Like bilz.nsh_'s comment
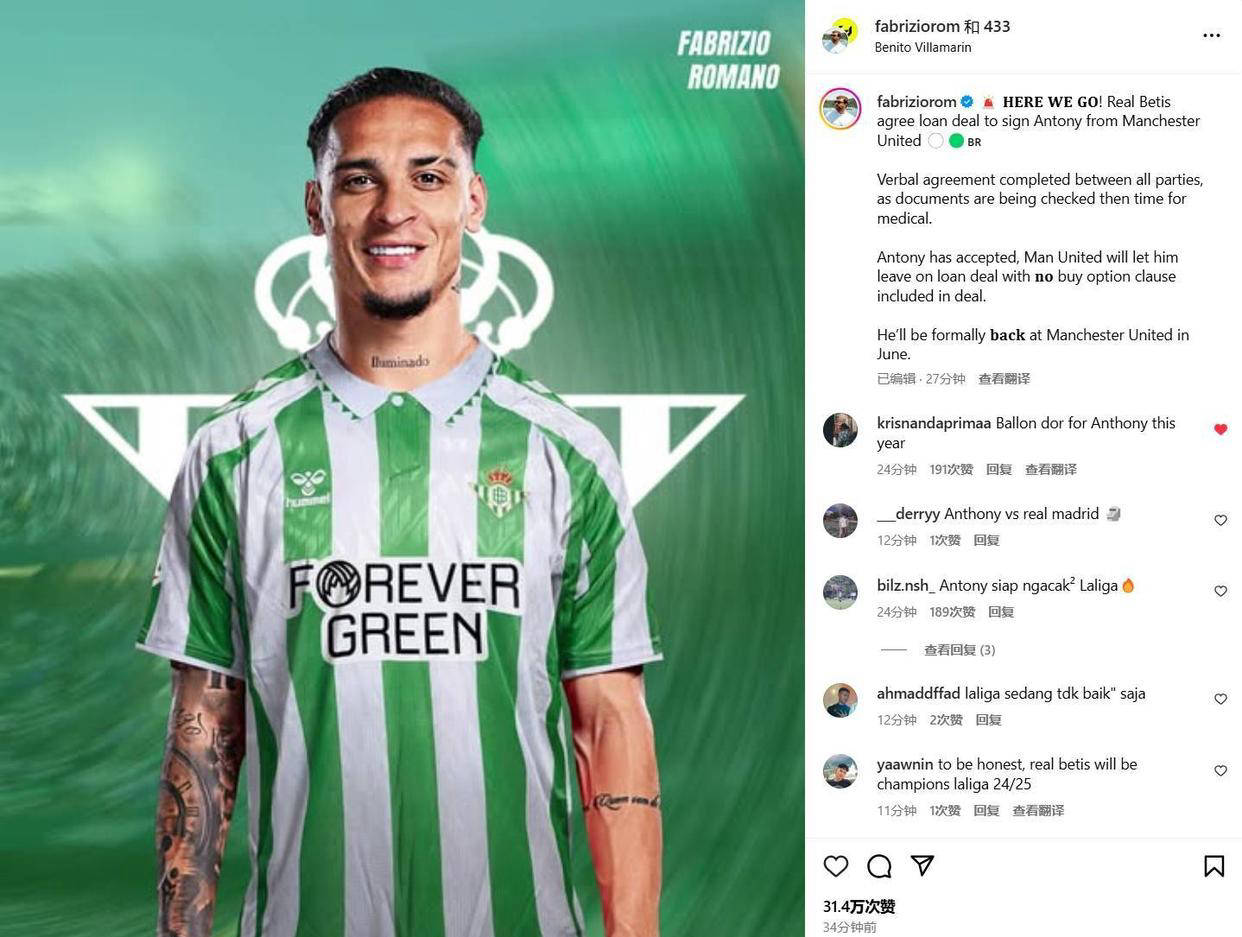 click(1220, 591)
